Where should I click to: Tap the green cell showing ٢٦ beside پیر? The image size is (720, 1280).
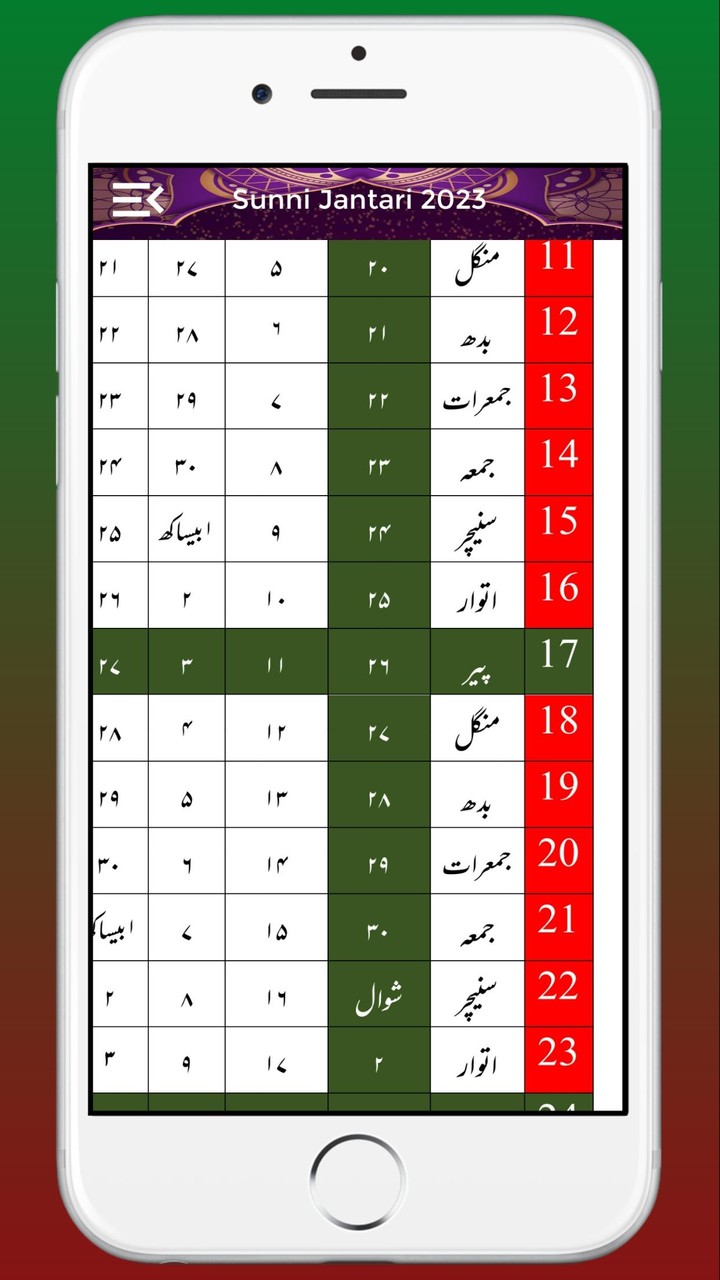(x=378, y=662)
